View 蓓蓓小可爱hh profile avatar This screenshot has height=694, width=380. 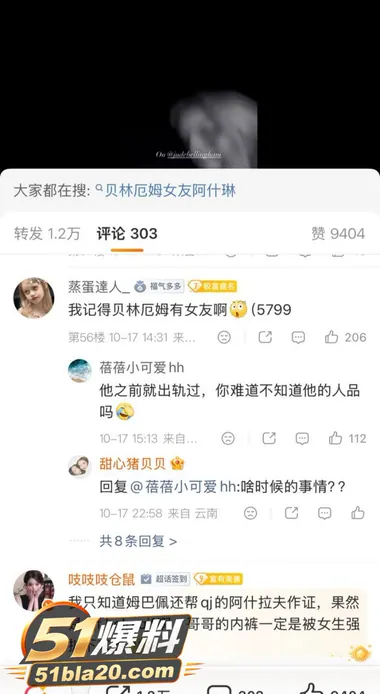pos(80,370)
